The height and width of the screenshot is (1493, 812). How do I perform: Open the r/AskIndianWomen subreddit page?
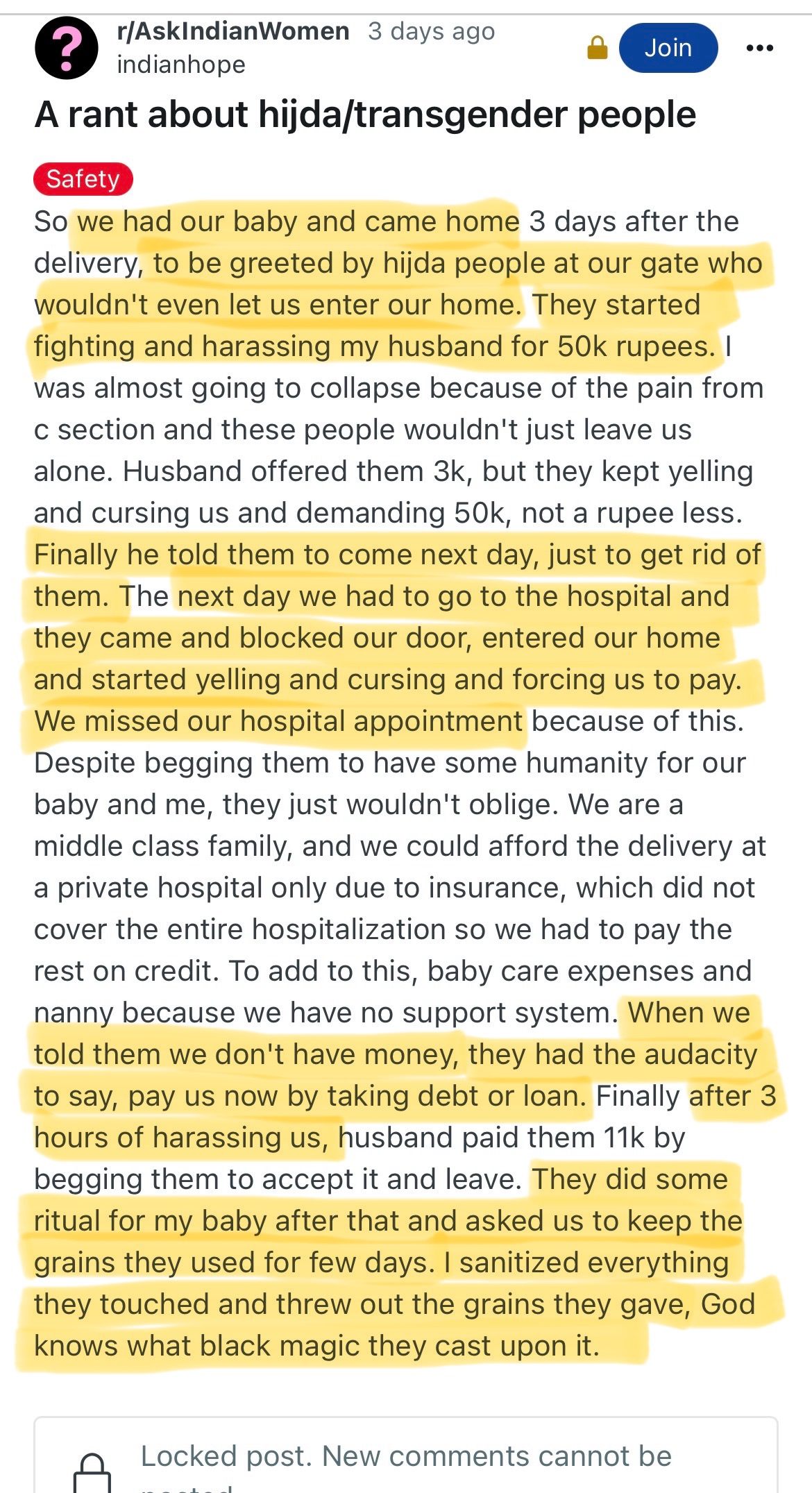click(x=233, y=31)
